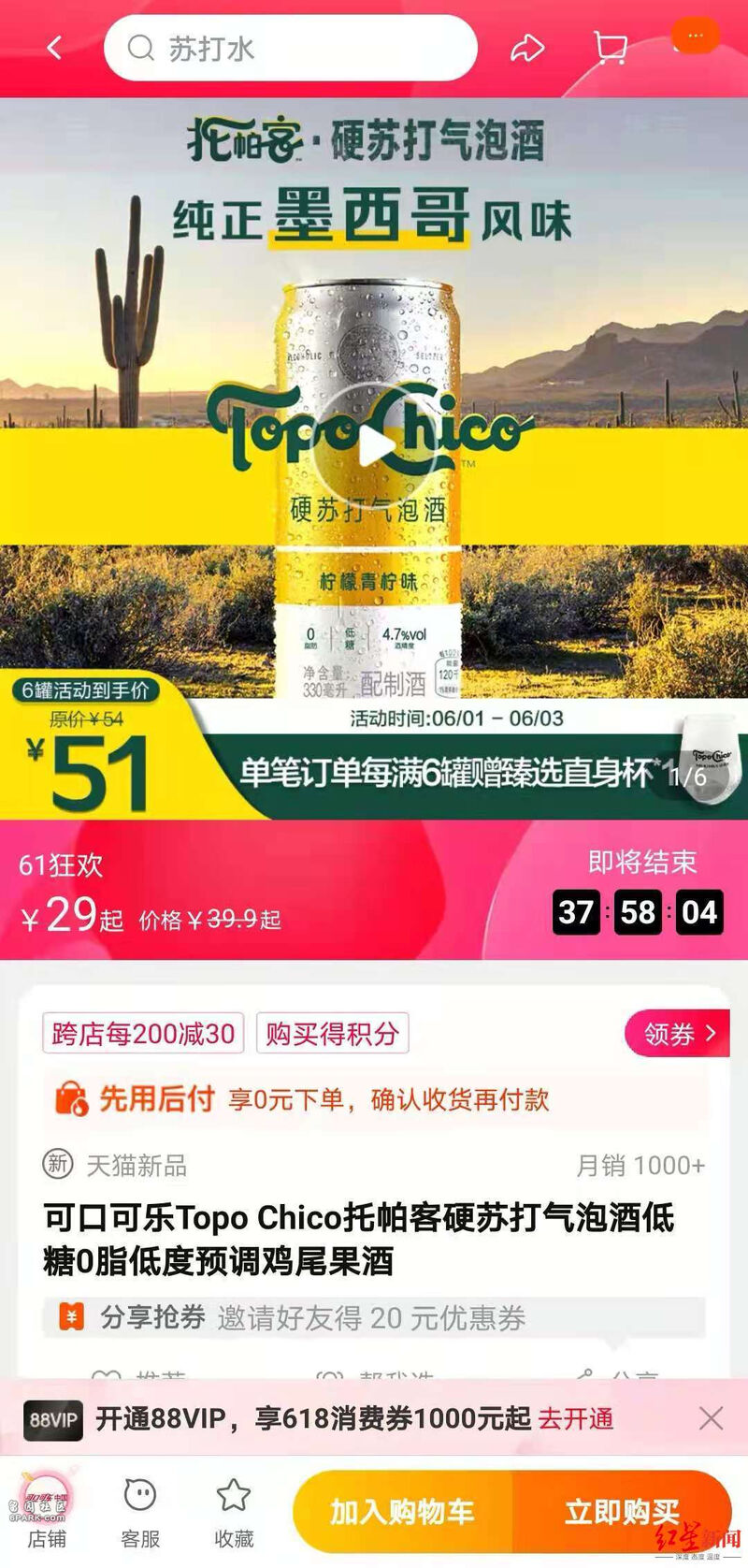Contact 客服 customer service
The height and width of the screenshot is (1568, 748).
pos(140,1512)
